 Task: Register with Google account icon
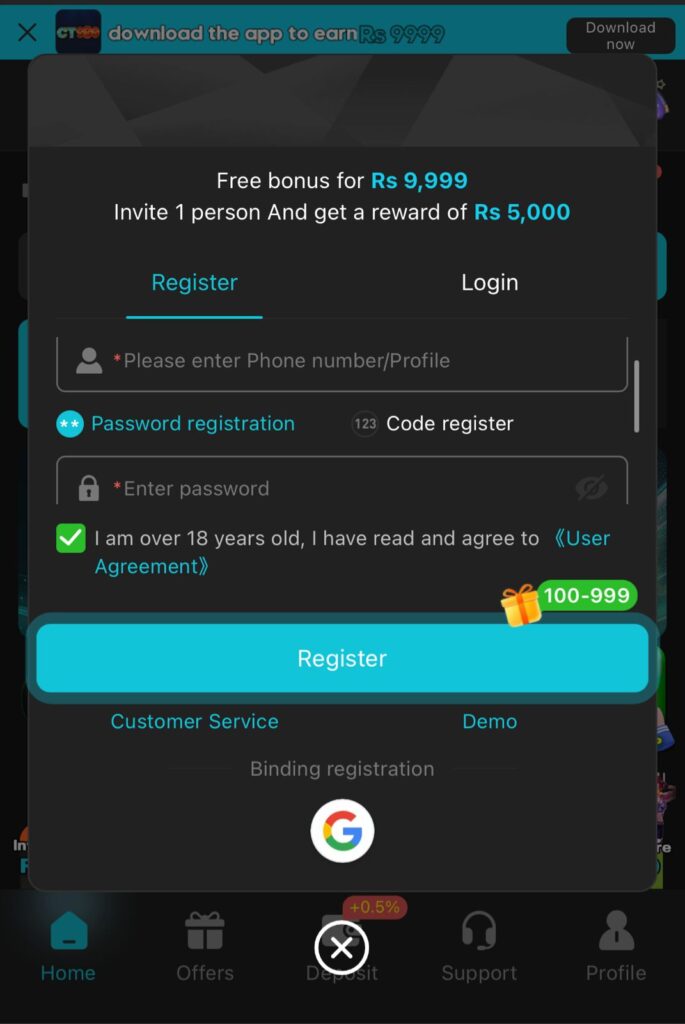coord(342,831)
